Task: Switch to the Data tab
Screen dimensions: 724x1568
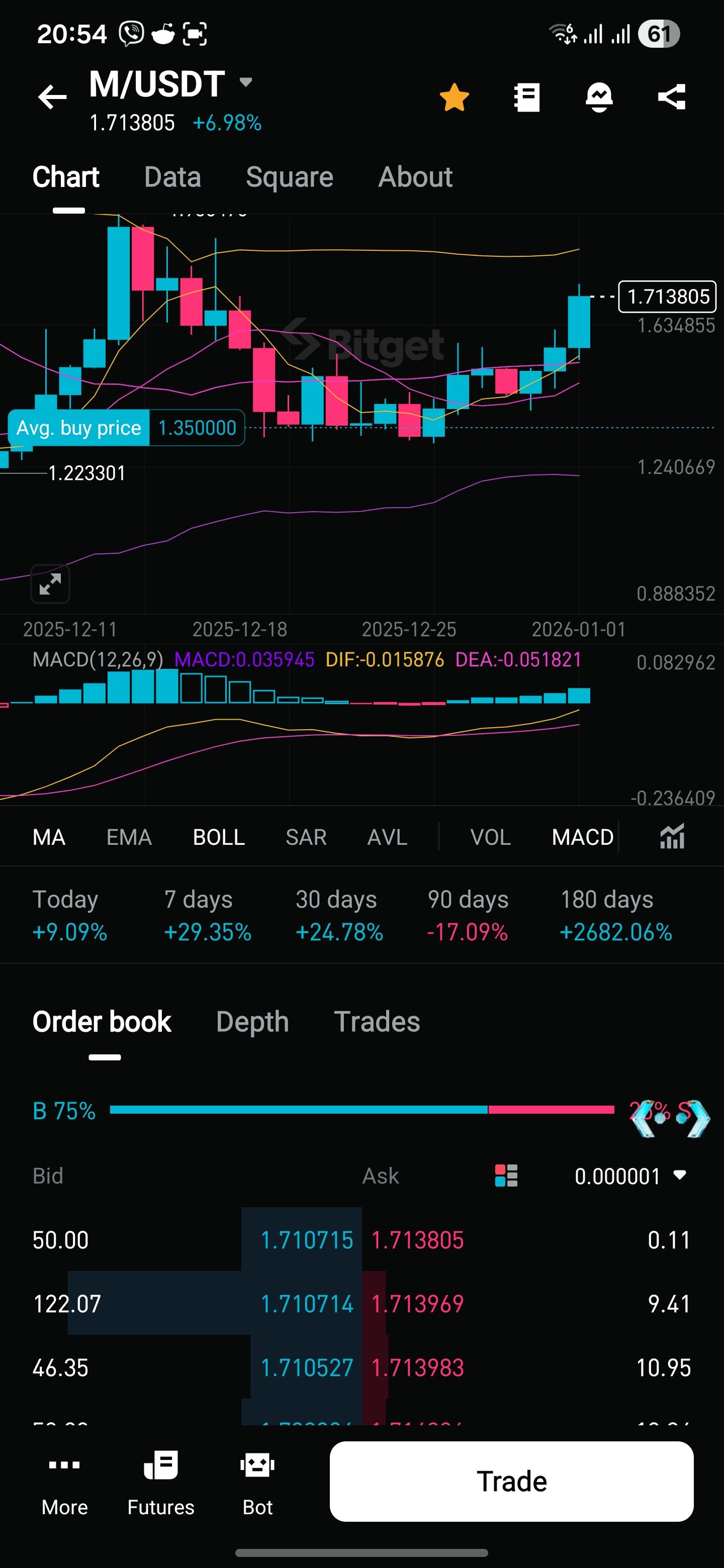Action: (172, 178)
